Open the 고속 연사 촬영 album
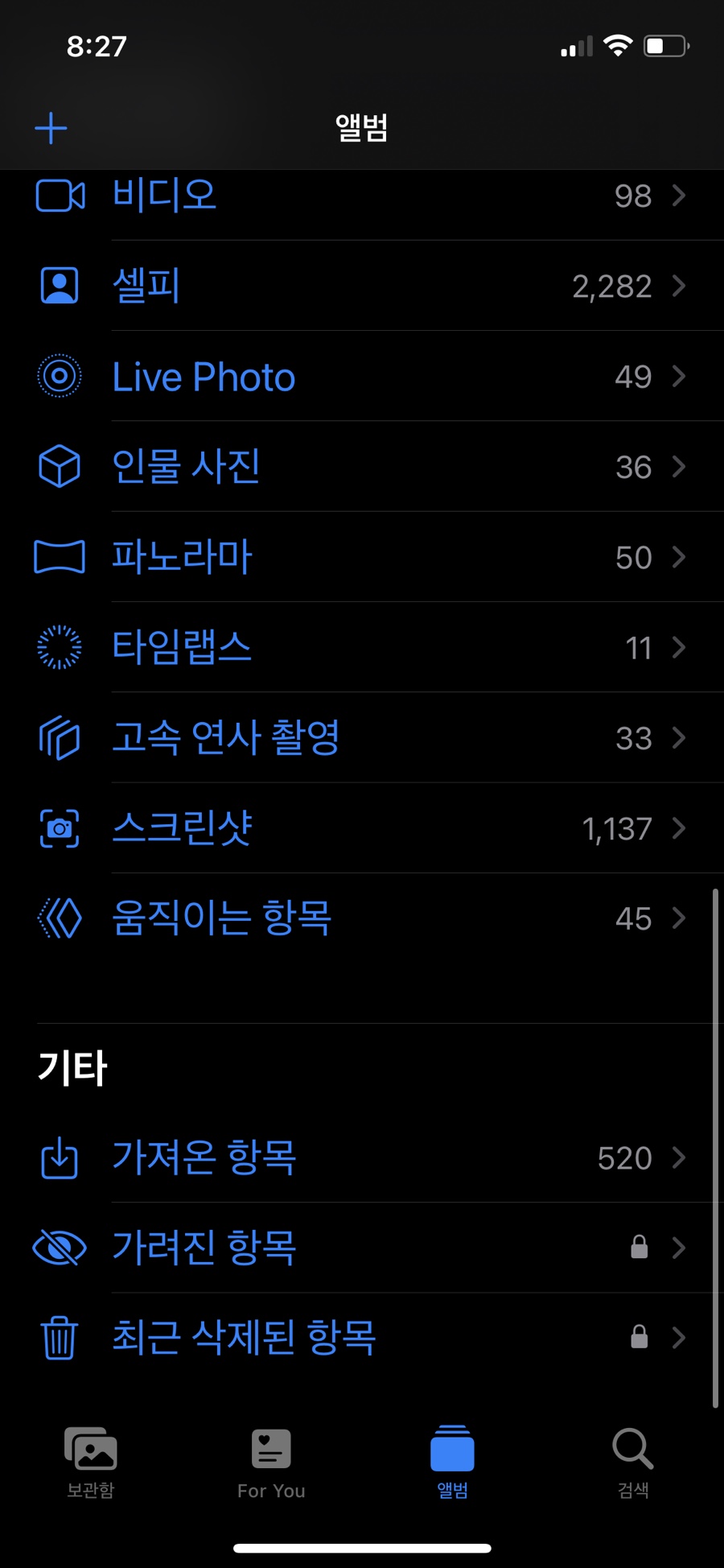The width and height of the screenshot is (724, 1568). pos(225,737)
